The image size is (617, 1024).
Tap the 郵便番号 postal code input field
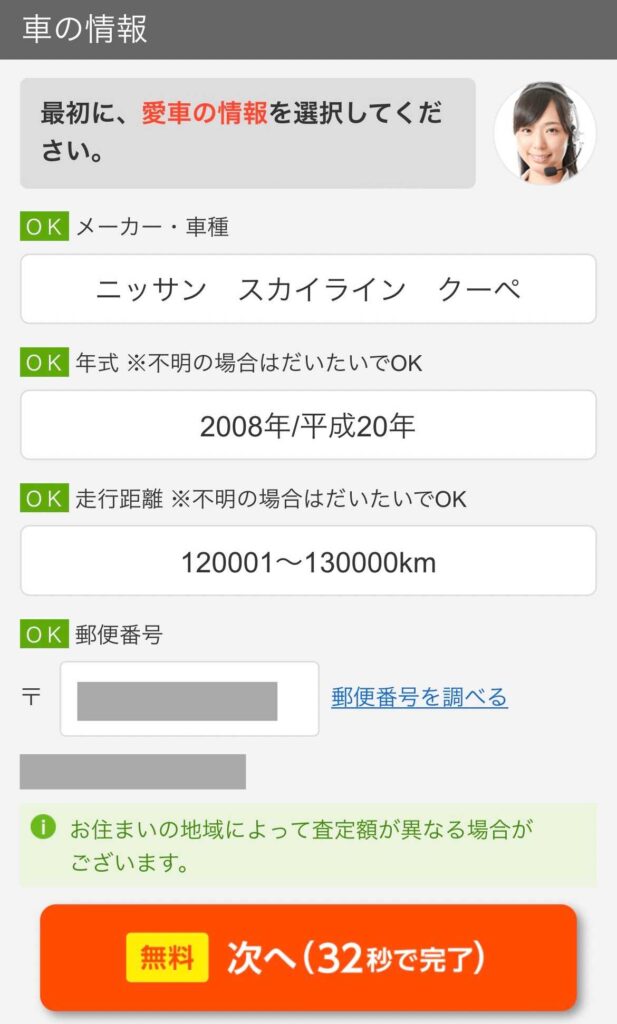(x=189, y=699)
